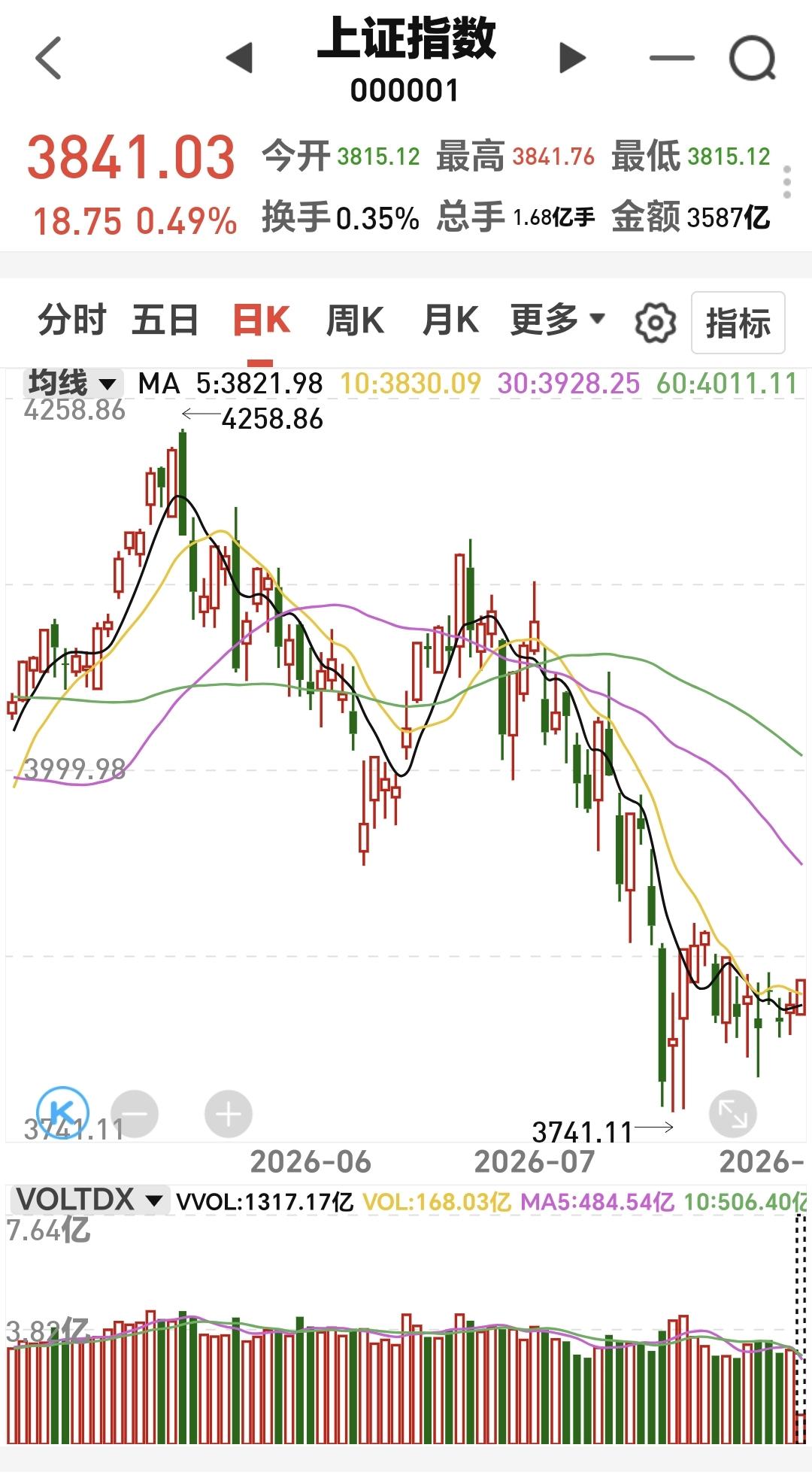Viewport: 812px width, 1478px height.
Task: Expand the 均线 indicator dropdown
Action: coord(72,384)
